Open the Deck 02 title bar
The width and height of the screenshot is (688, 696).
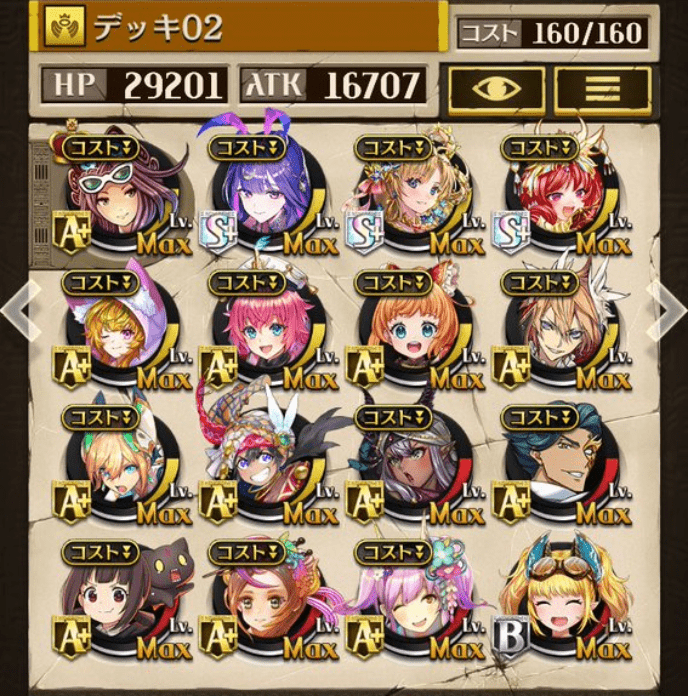tap(240, 28)
